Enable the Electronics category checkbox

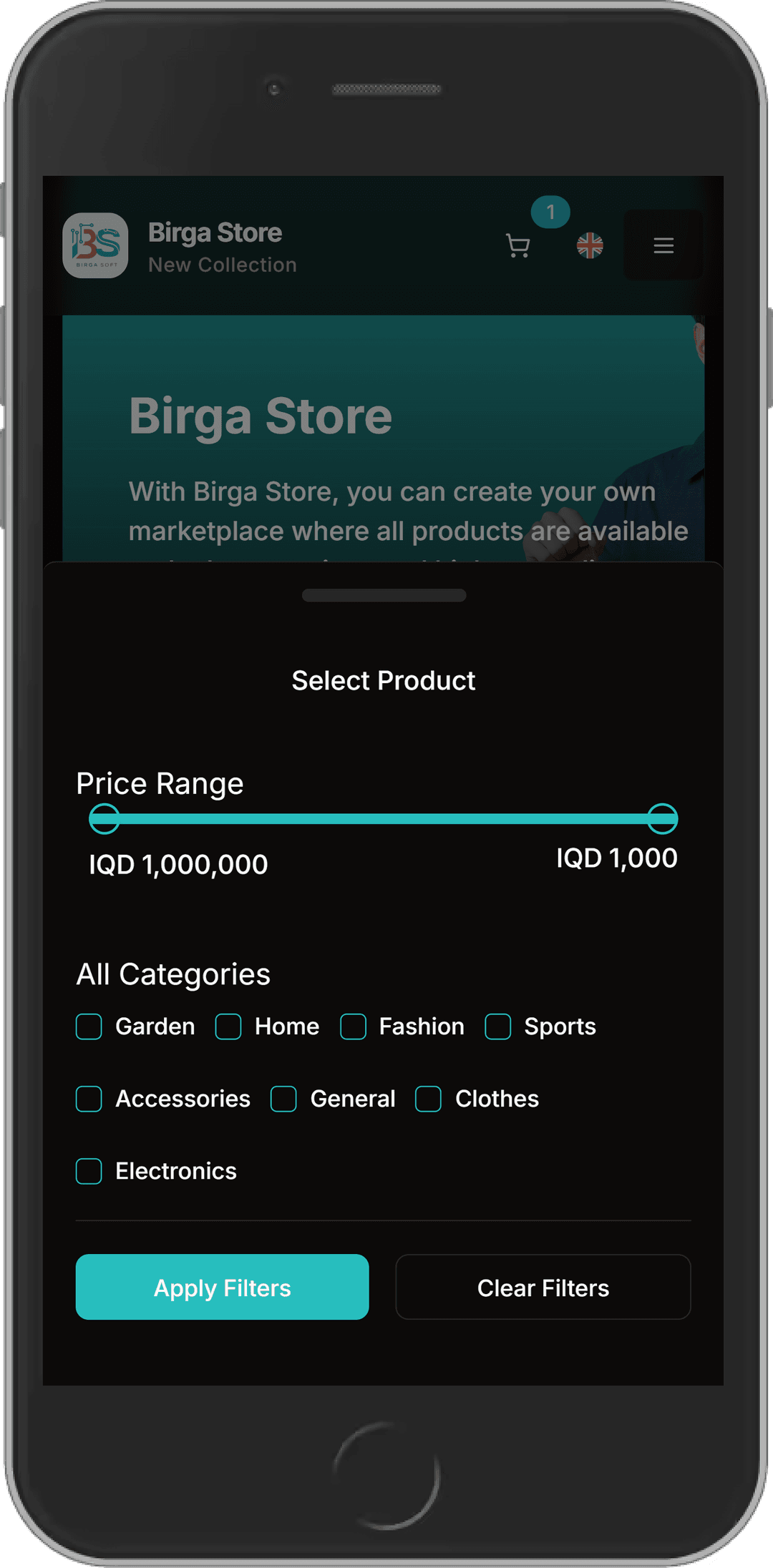[88, 1171]
